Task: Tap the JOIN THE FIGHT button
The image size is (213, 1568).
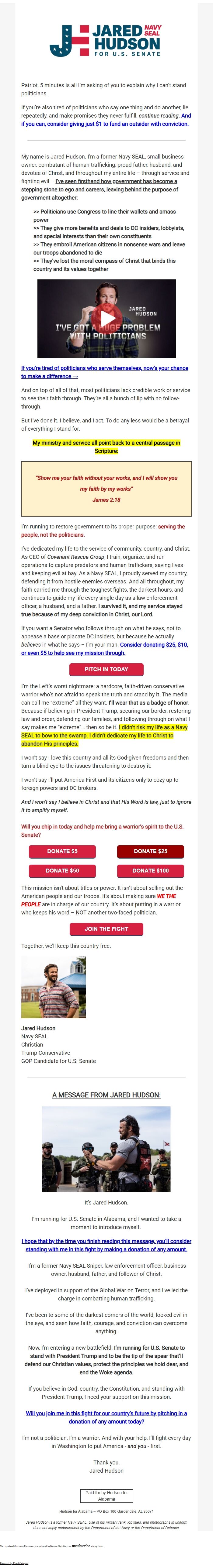Action: (x=106, y=929)
